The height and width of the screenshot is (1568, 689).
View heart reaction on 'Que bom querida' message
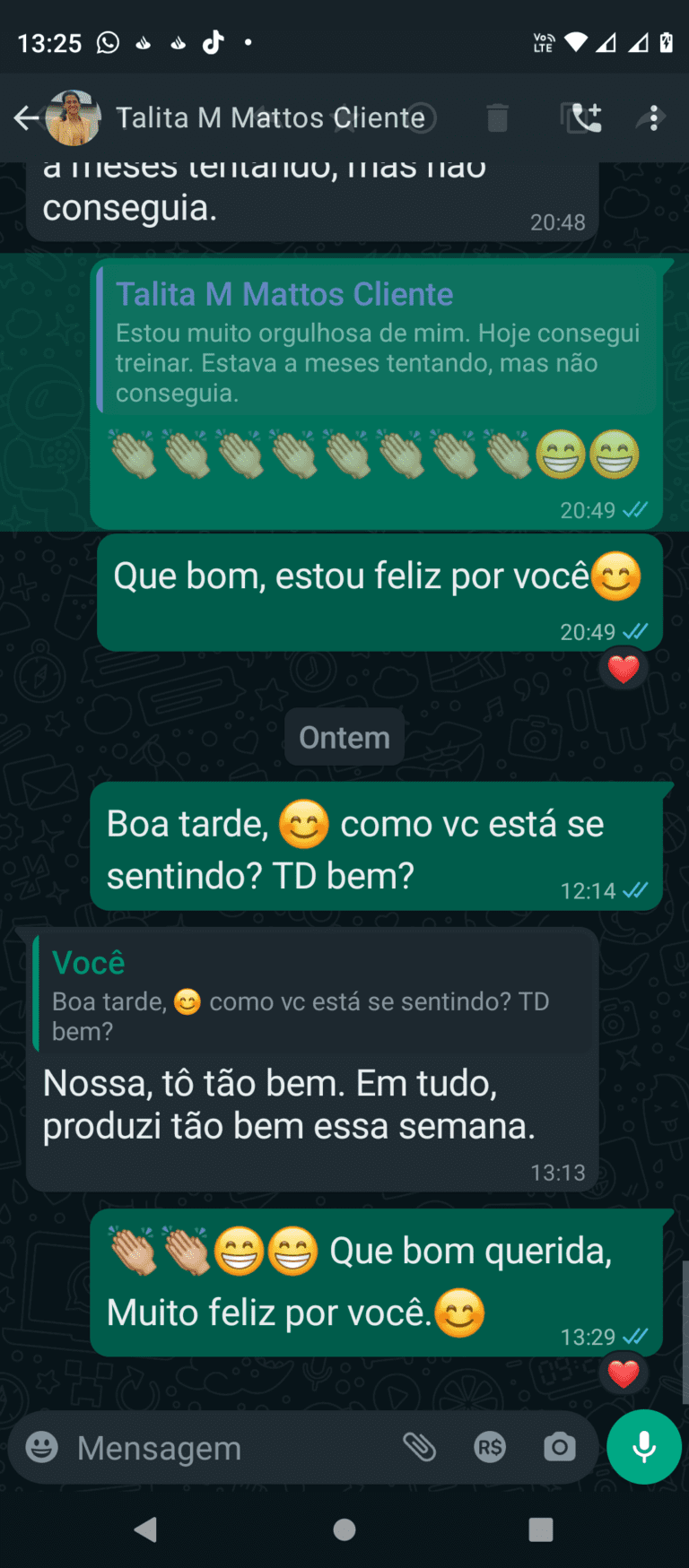(623, 1373)
